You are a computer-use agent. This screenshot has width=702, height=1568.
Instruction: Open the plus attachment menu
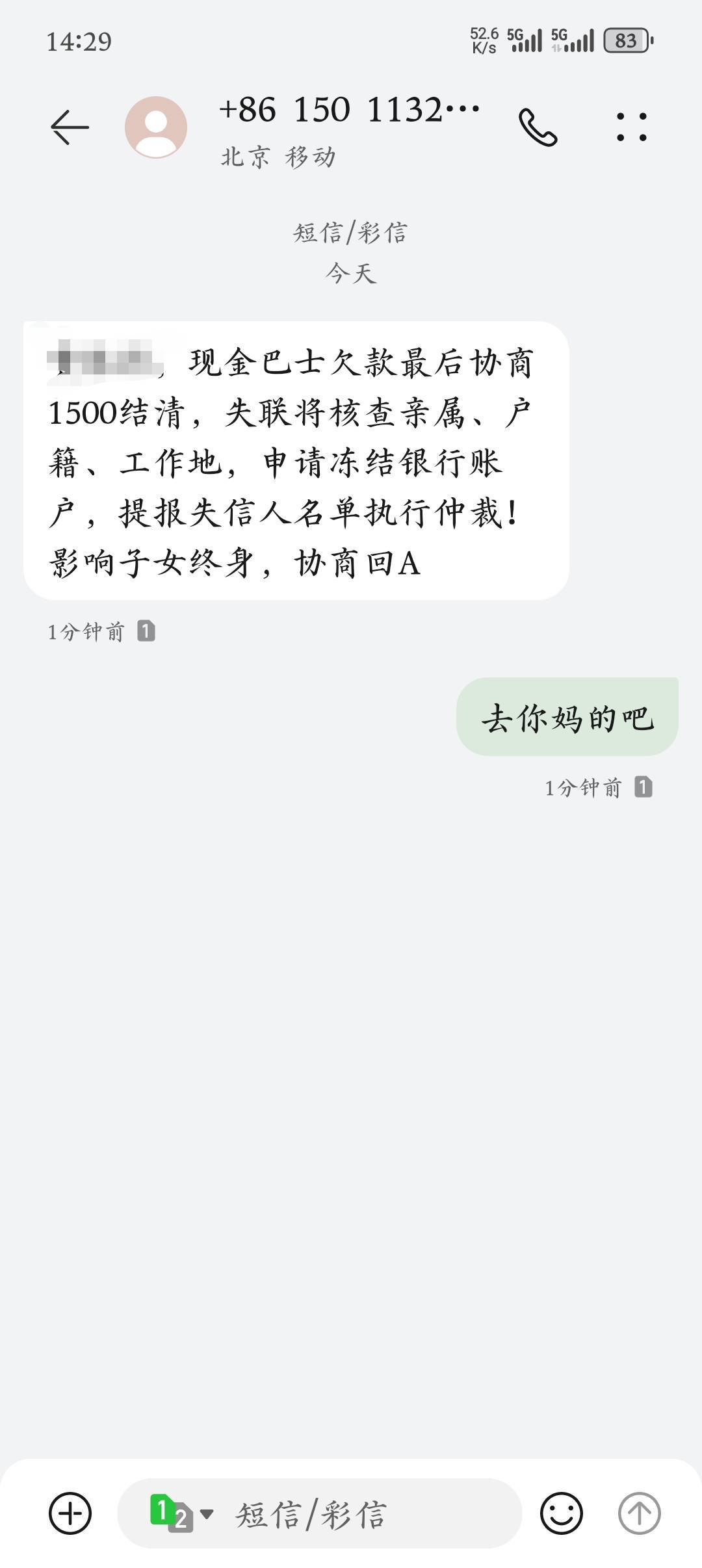pos(70,1513)
